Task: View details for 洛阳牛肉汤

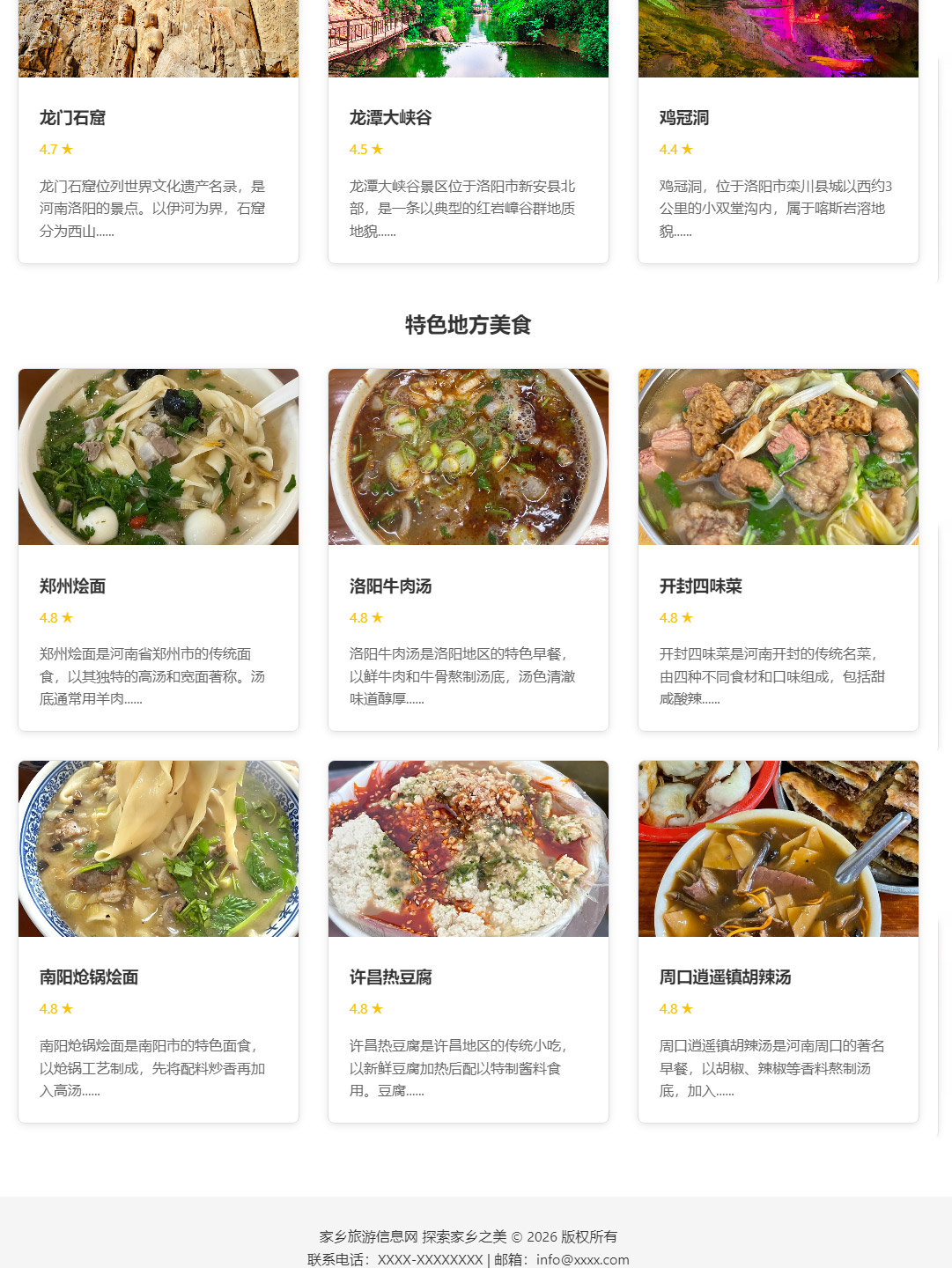Action: pyautogui.click(x=468, y=549)
